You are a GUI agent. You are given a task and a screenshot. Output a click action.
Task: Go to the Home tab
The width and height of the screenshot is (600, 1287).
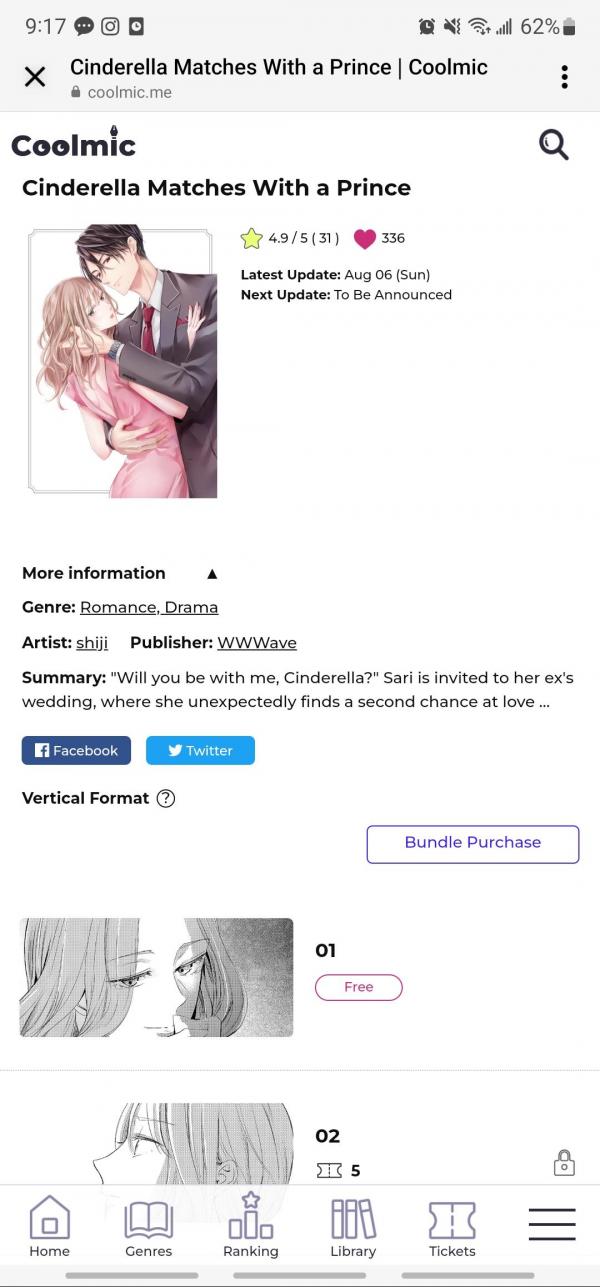(49, 1227)
